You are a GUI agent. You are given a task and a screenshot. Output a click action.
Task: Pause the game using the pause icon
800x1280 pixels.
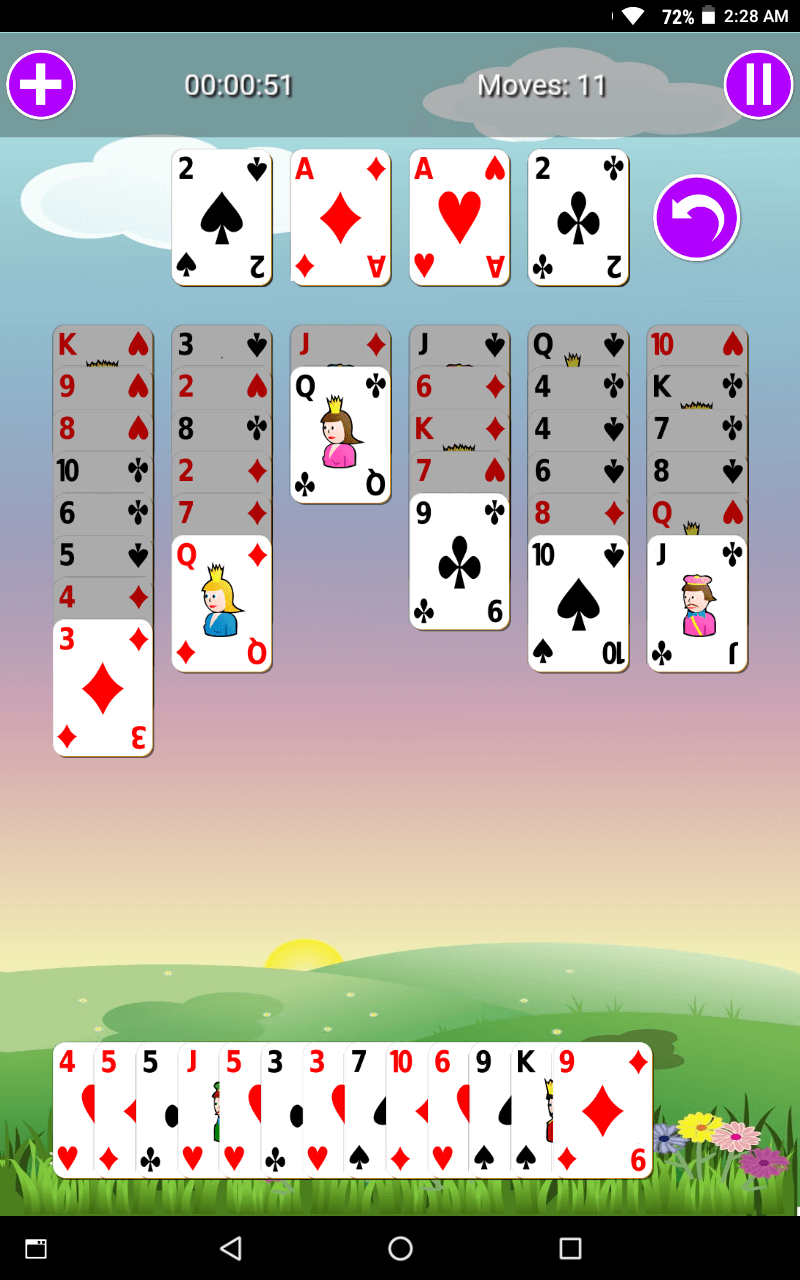758,85
